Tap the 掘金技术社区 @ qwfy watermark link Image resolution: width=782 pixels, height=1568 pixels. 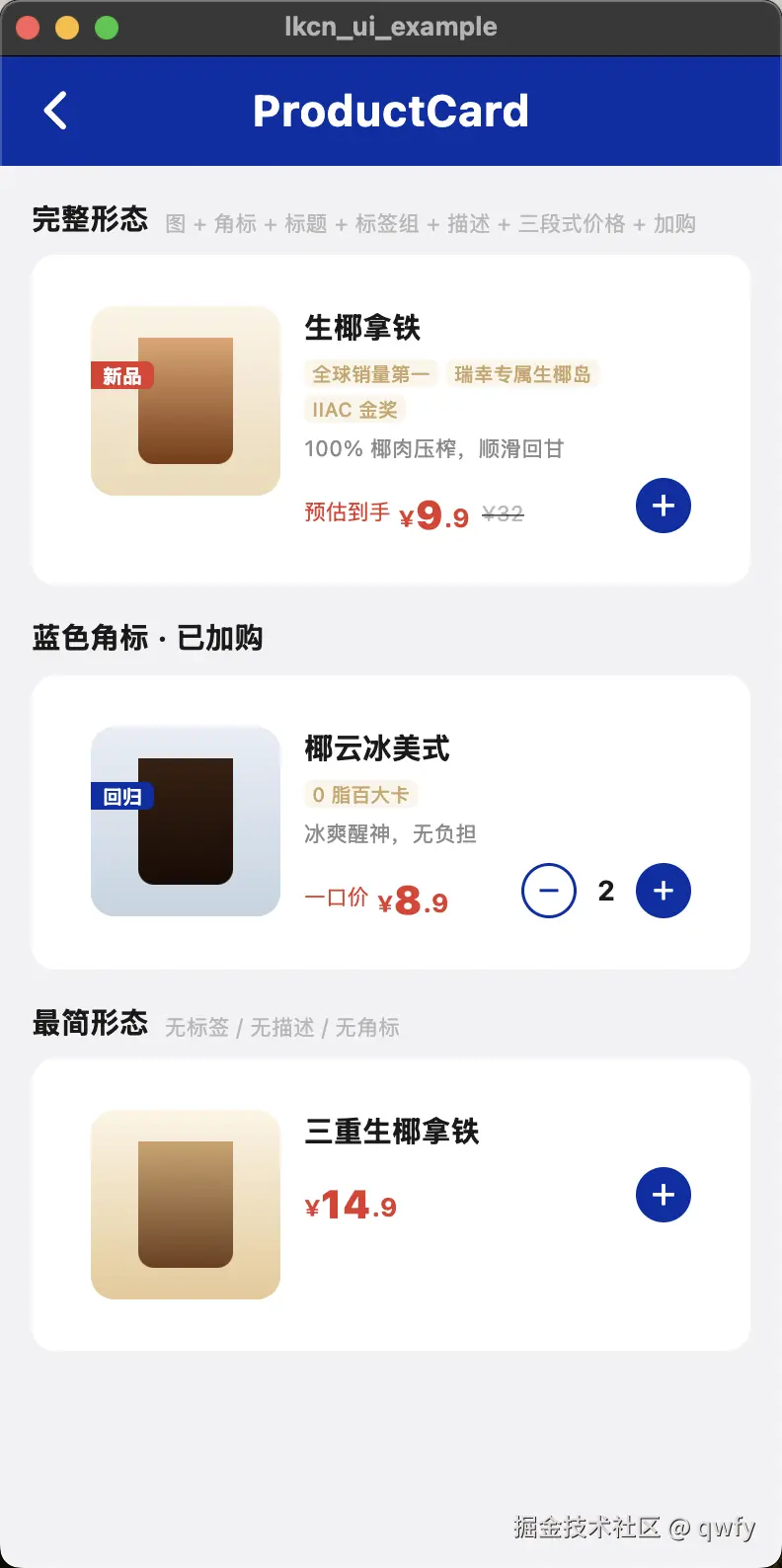click(637, 1526)
